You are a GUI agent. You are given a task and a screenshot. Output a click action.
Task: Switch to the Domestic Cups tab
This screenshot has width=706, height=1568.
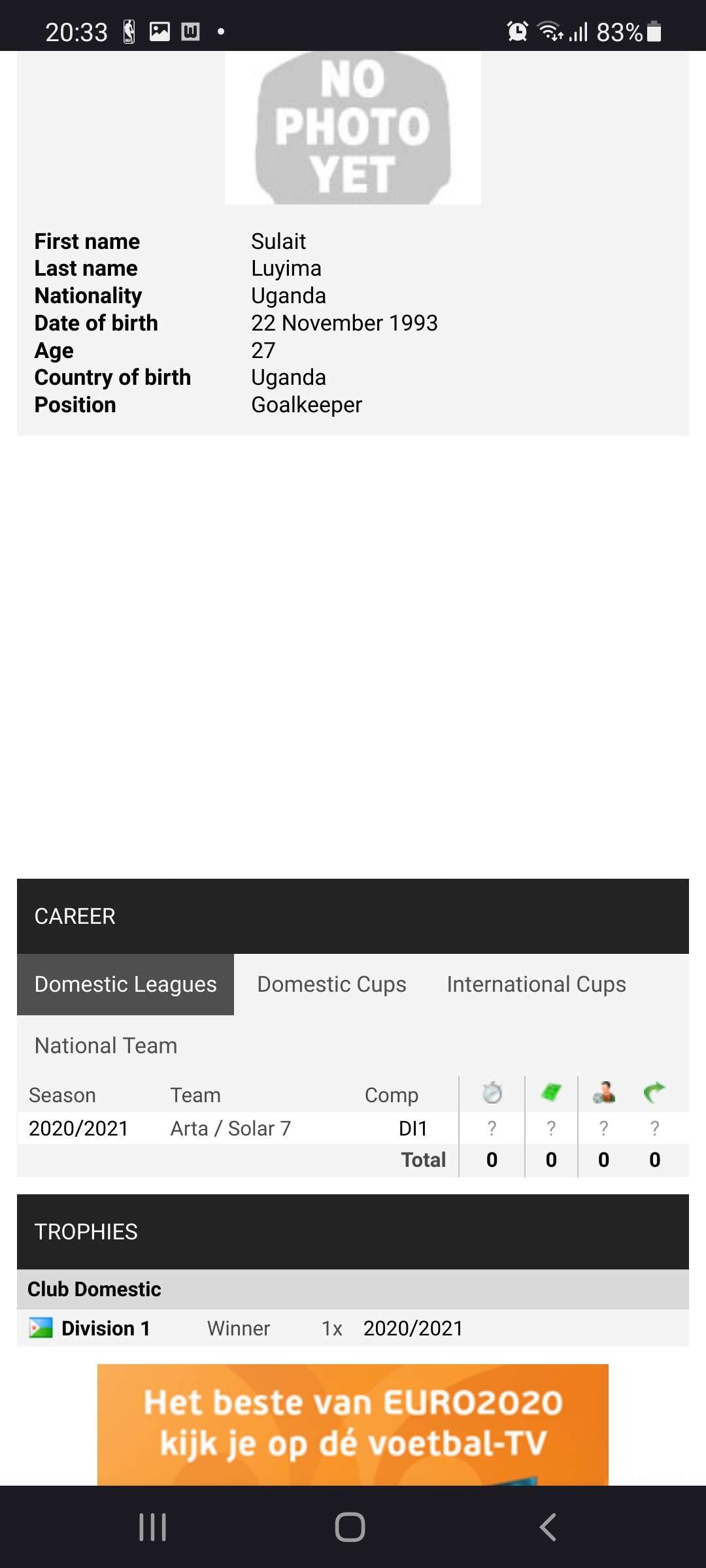pyautogui.click(x=331, y=985)
